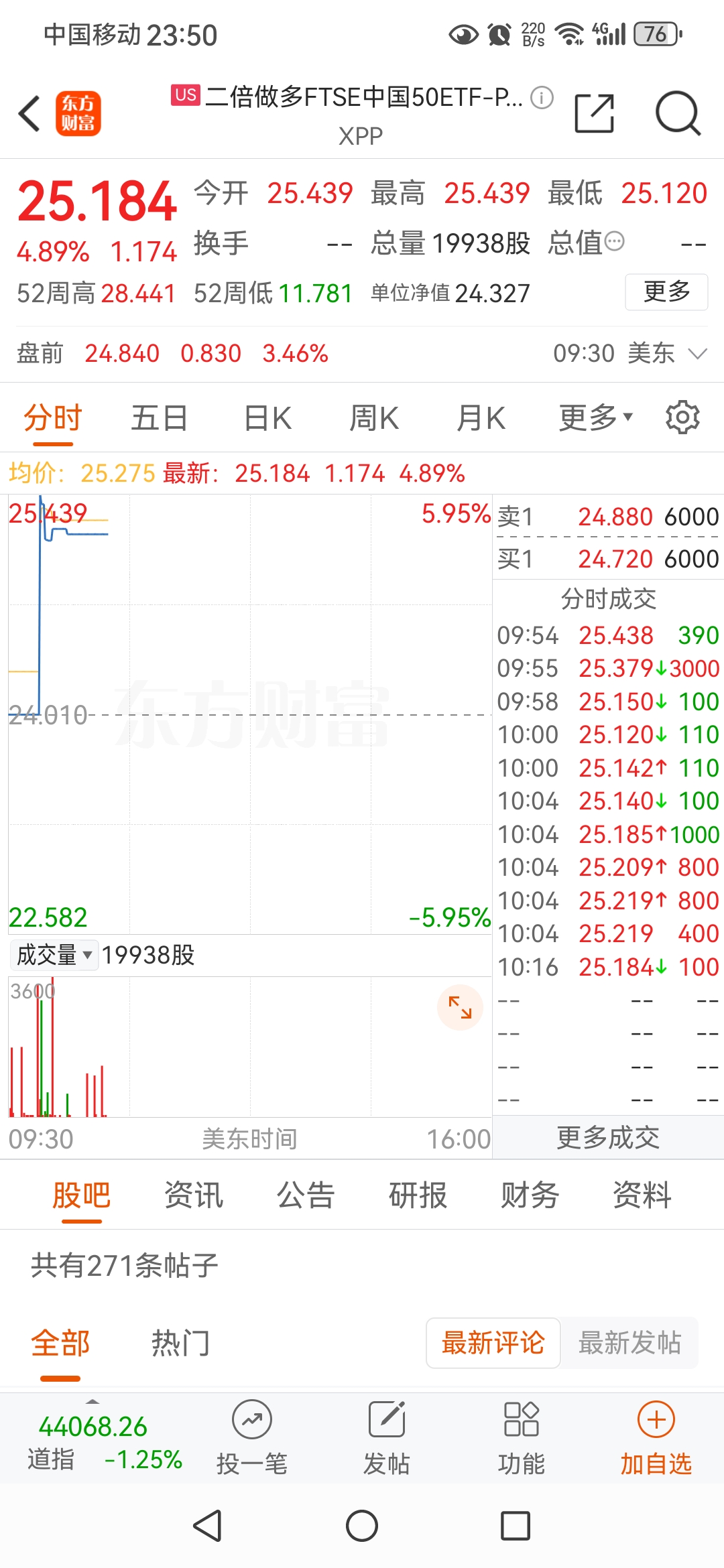
Task: Open chart settings gear icon
Action: click(x=682, y=417)
